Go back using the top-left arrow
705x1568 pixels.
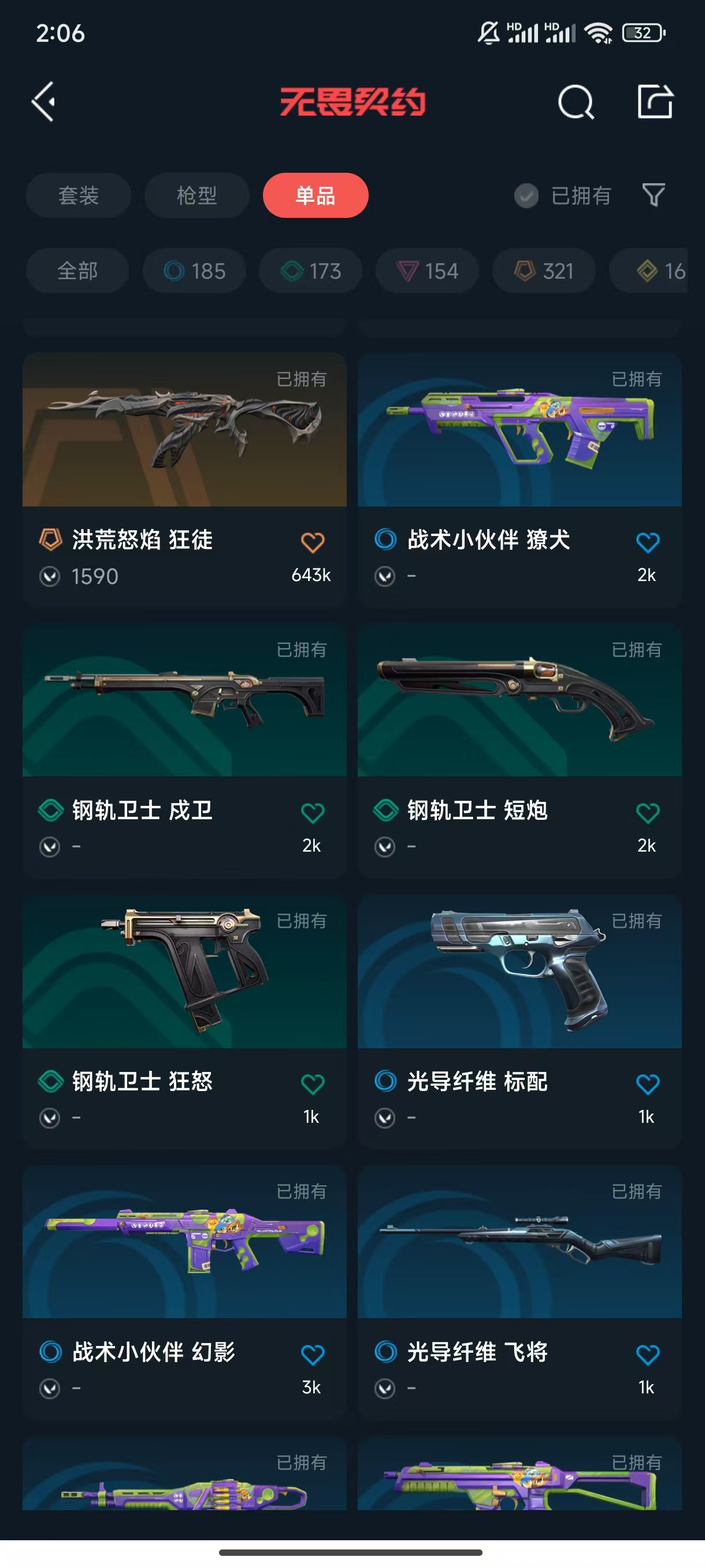44,102
